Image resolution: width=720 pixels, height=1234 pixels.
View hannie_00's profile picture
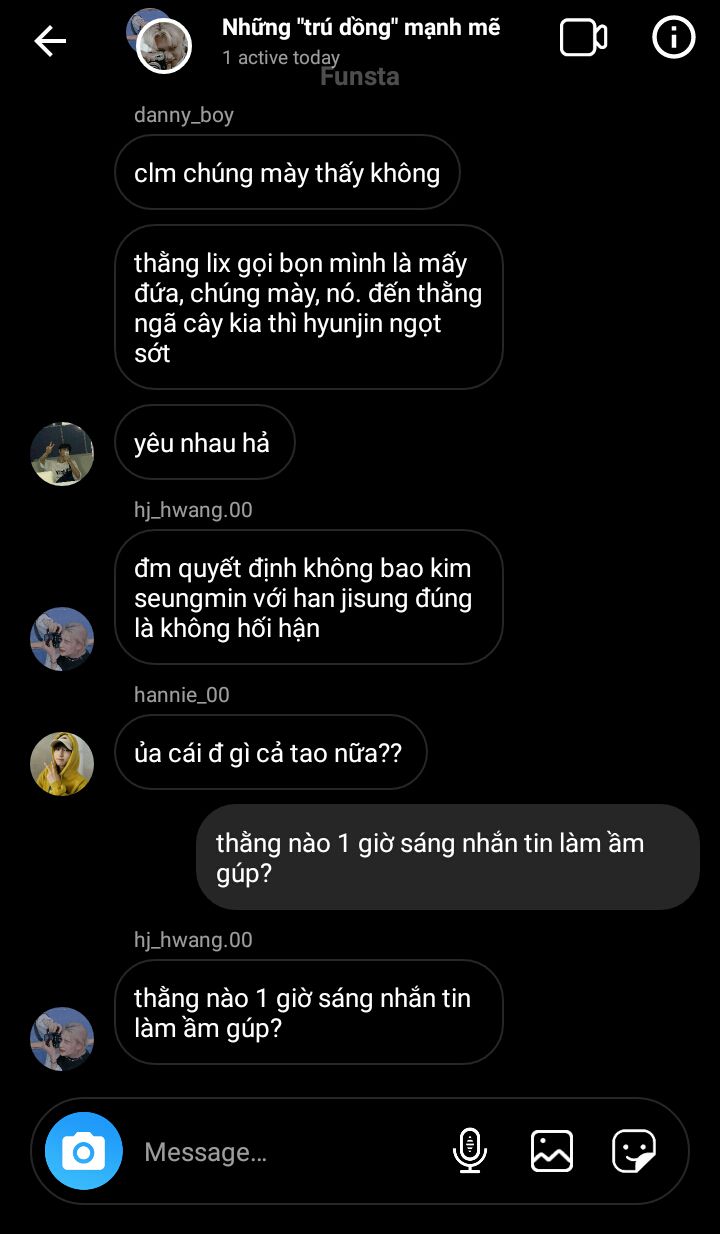62,764
